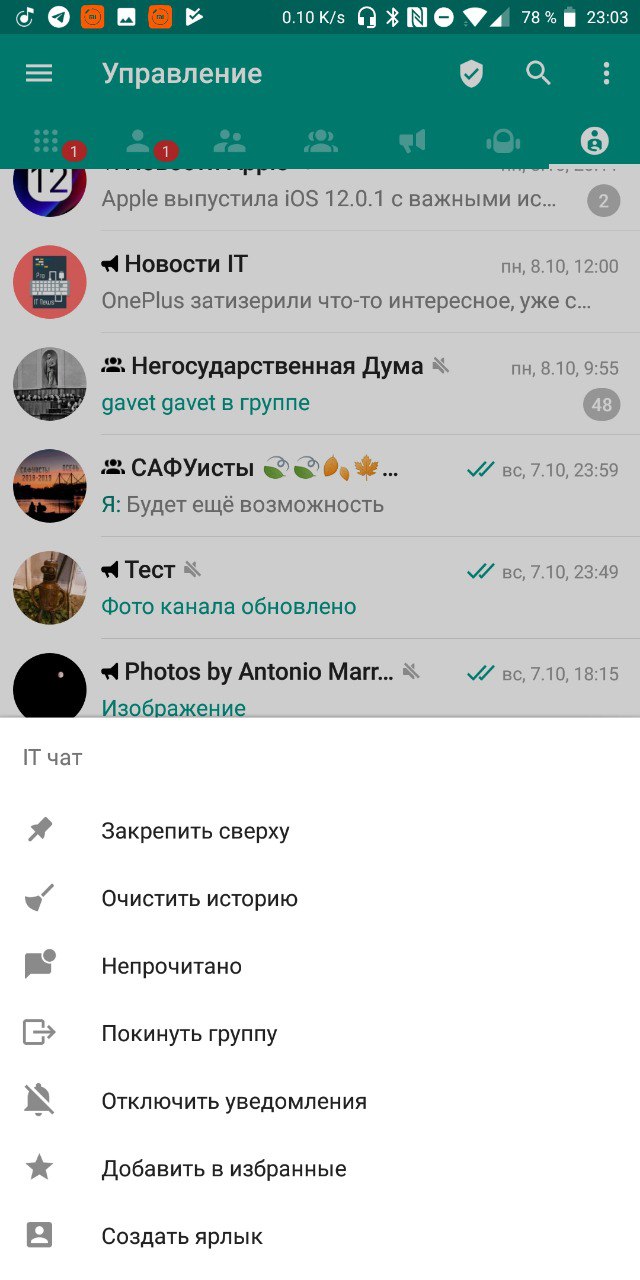The width and height of the screenshot is (640, 1280).
Task: Tap Добавить в избранные
Action: coord(223,1169)
